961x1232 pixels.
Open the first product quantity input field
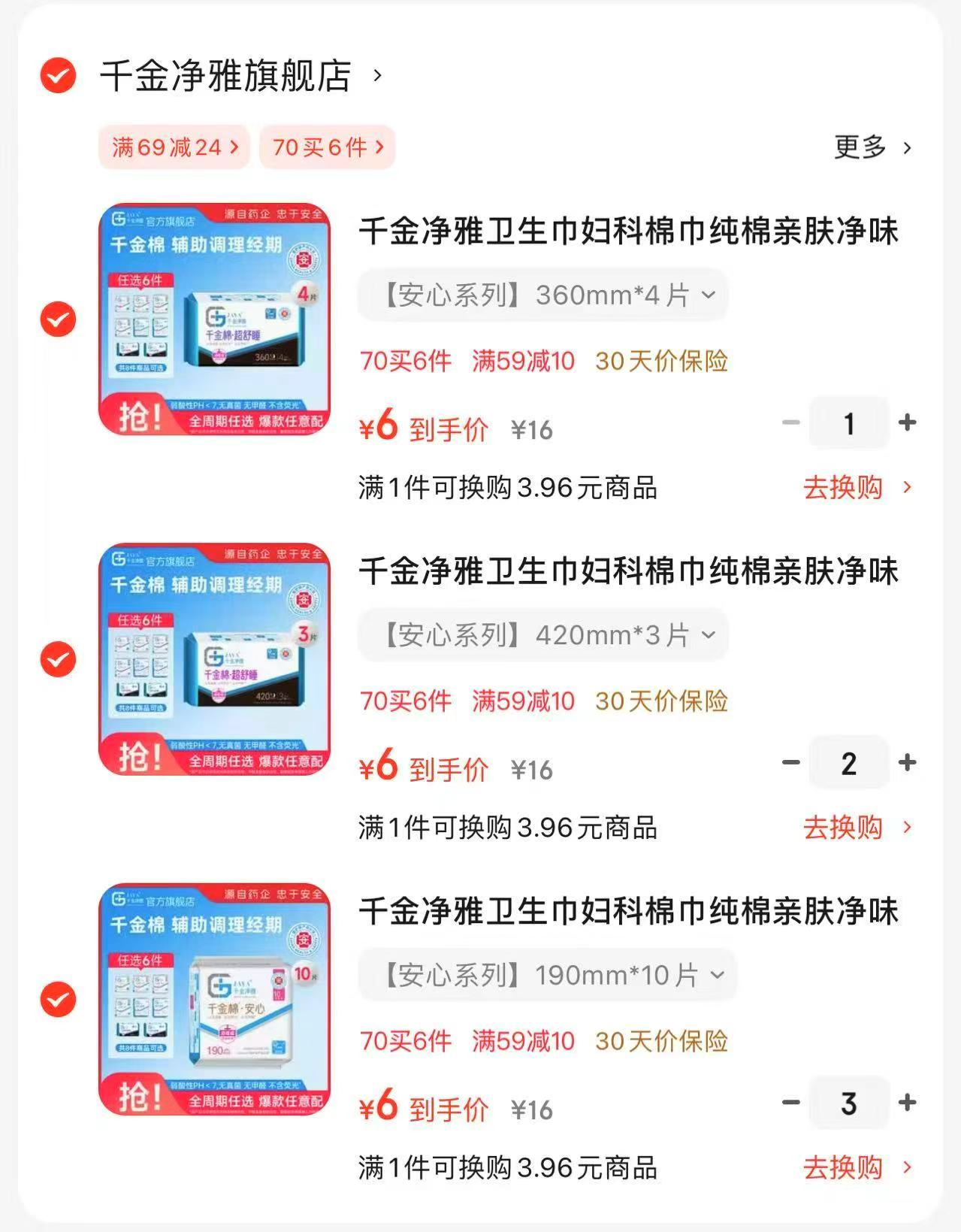click(848, 423)
